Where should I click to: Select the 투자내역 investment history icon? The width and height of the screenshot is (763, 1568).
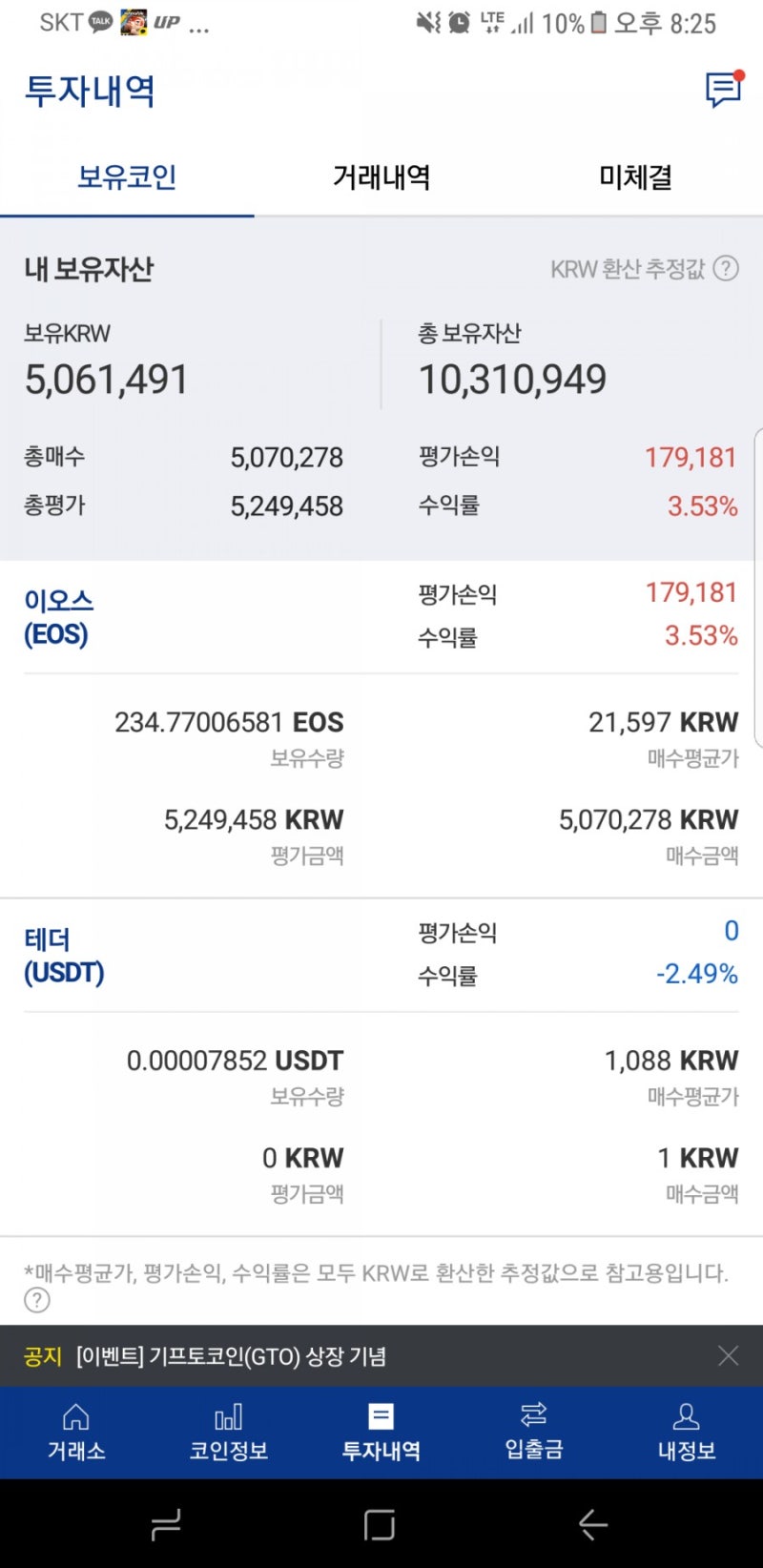coord(381,1433)
